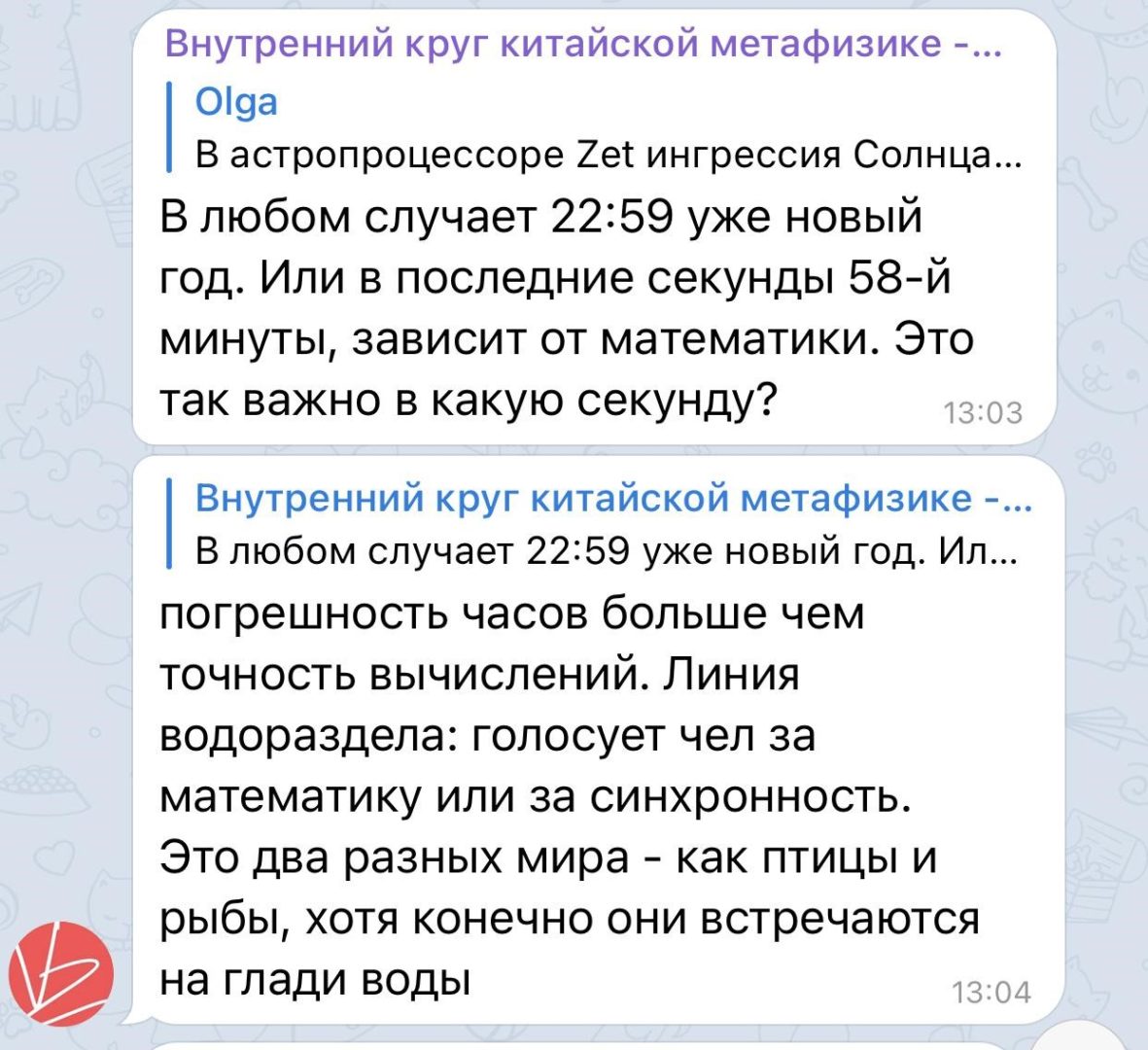Jump to quoted message about 22:59 new year
The height and width of the screenshot is (1050, 1148).
603,525
